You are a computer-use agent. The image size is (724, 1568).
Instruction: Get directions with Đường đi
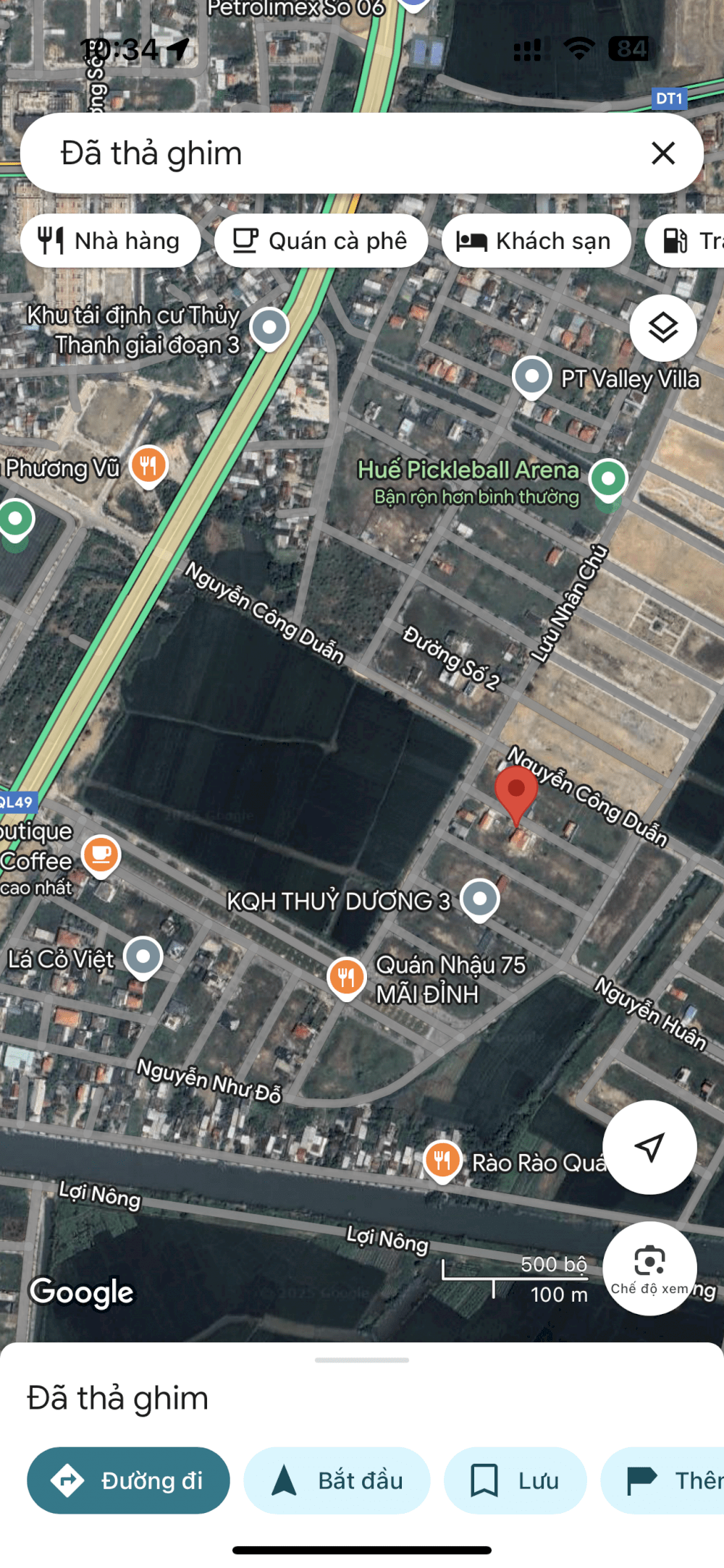(128, 1480)
